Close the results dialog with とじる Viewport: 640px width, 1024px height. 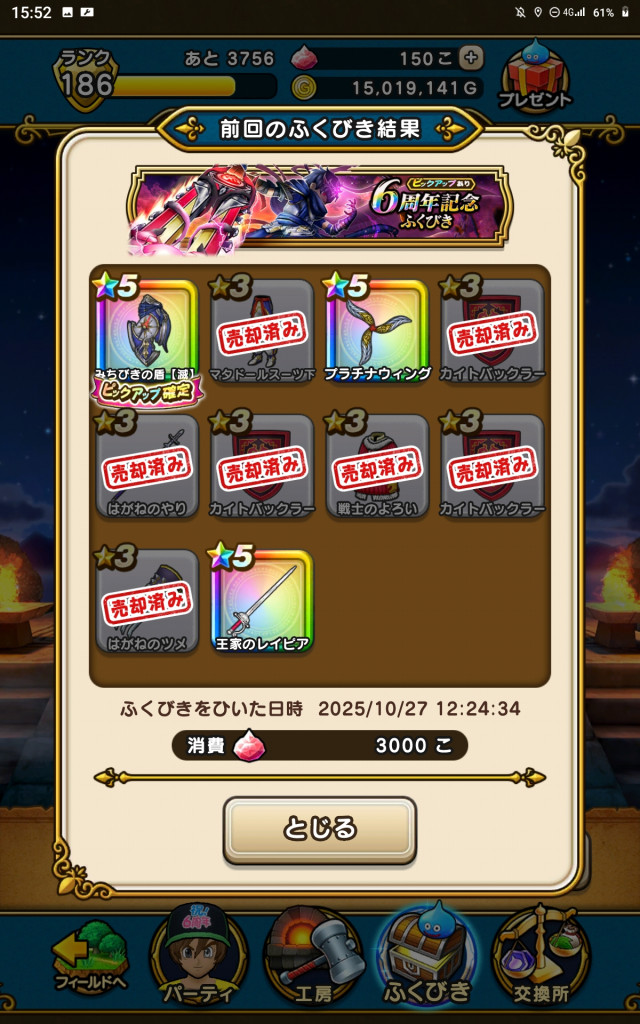[319, 829]
